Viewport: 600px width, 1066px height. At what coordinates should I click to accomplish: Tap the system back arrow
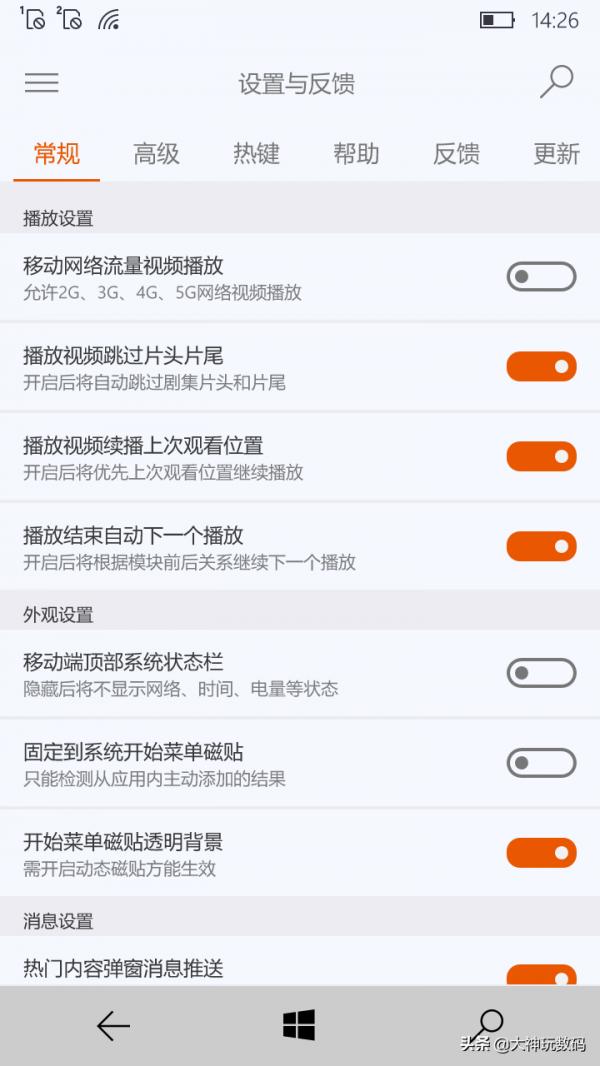tap(113, 1026)
